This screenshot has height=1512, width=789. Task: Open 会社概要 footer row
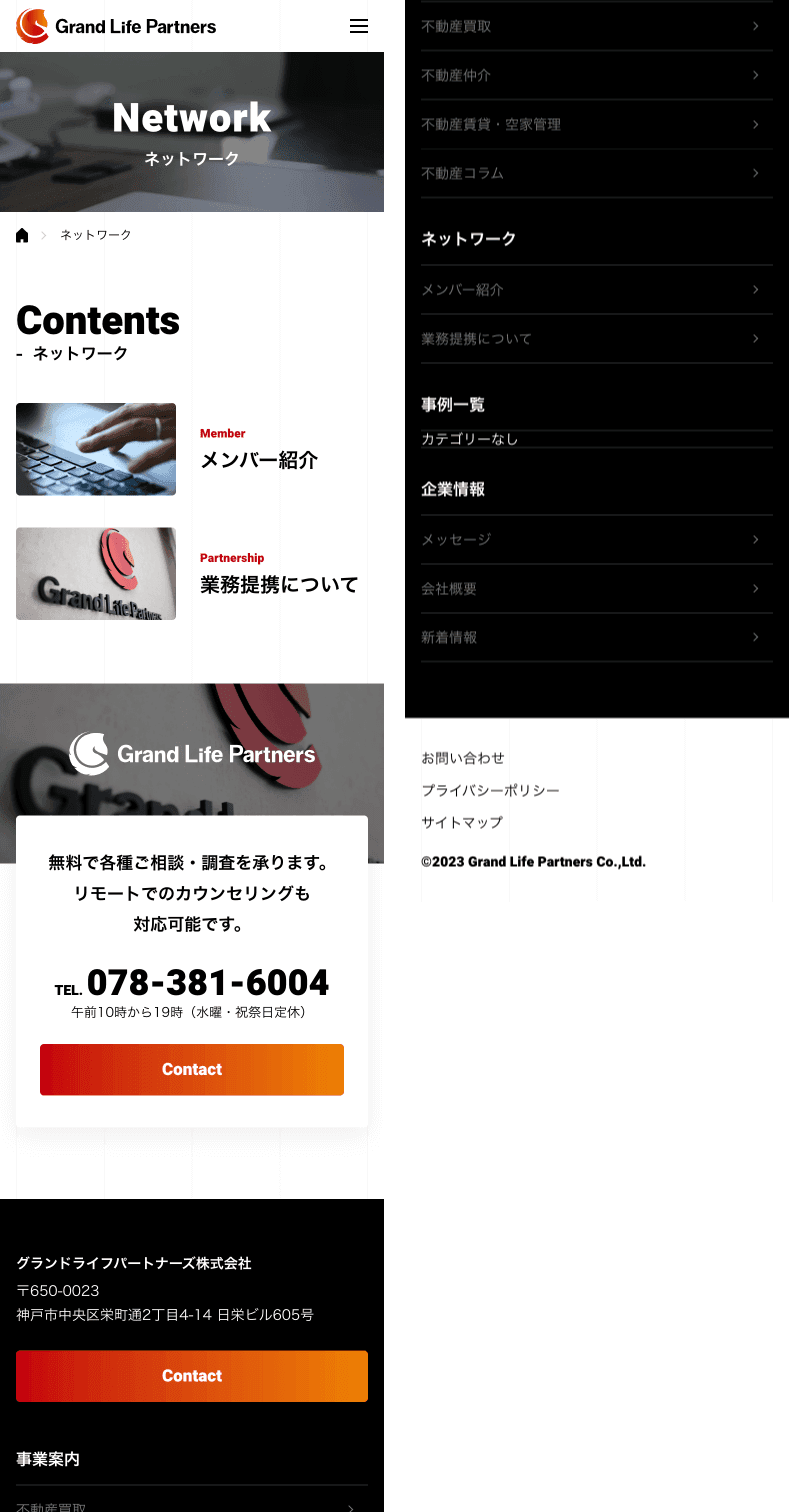click(x=596, y=588)
